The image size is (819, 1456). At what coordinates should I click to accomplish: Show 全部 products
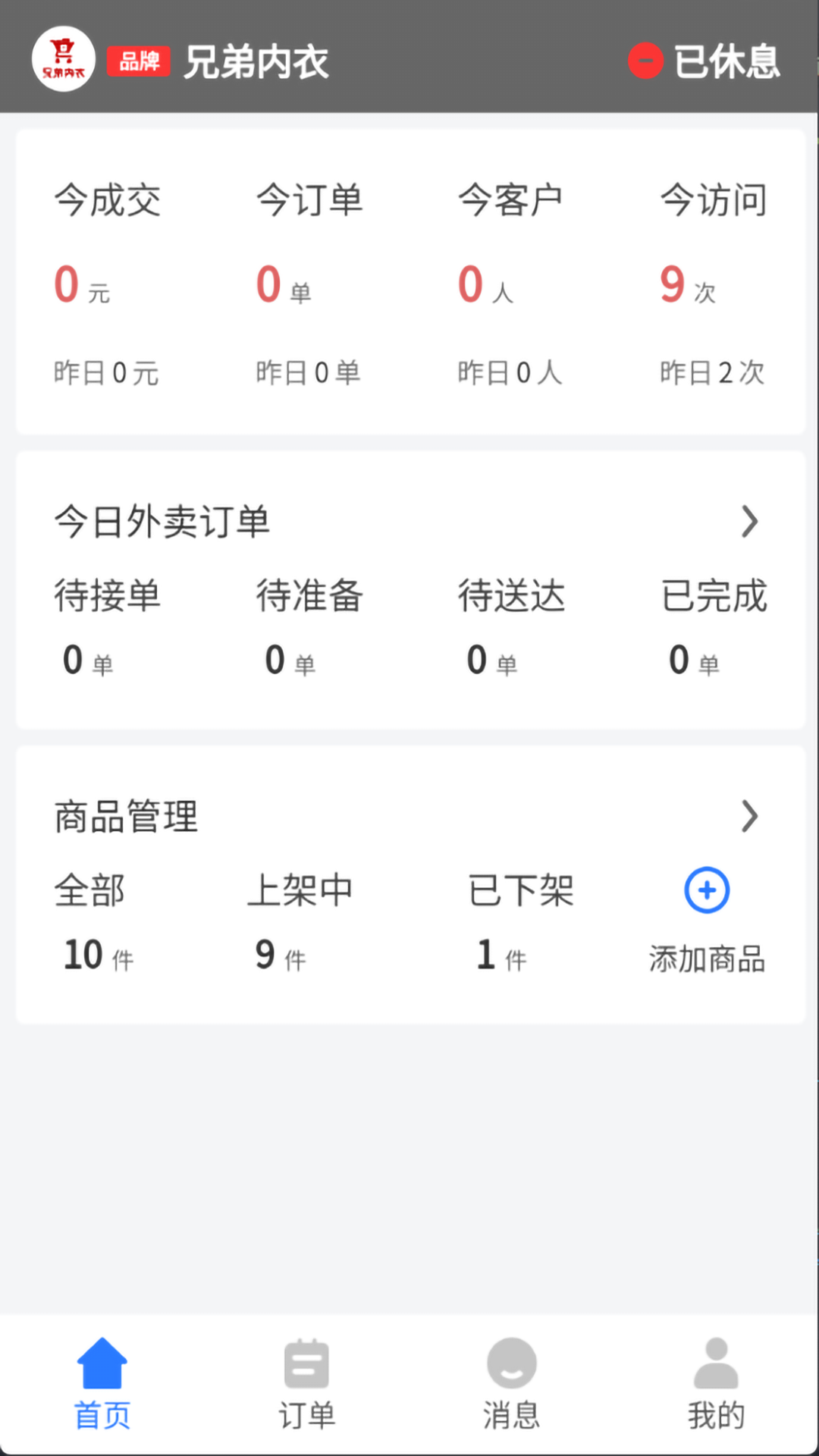(x=91, y=921)
